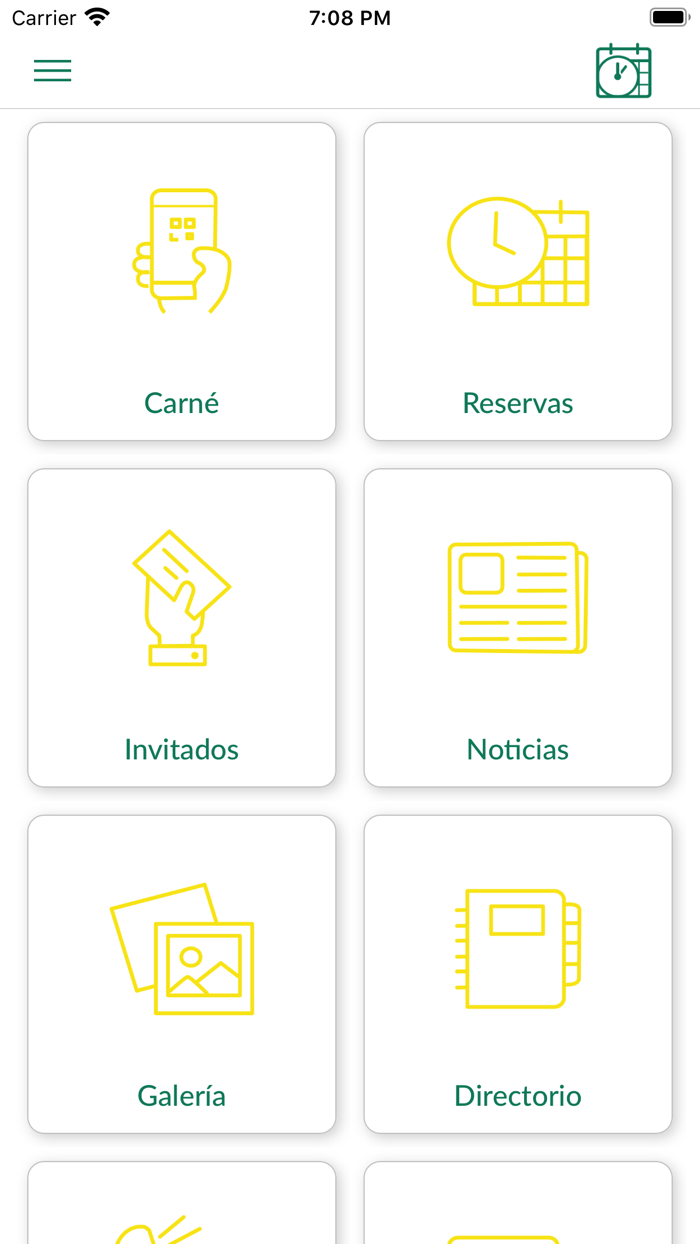The height and width of the screenshot is (1244, 700).
Task: Go to Reservas
Action: 518,281
